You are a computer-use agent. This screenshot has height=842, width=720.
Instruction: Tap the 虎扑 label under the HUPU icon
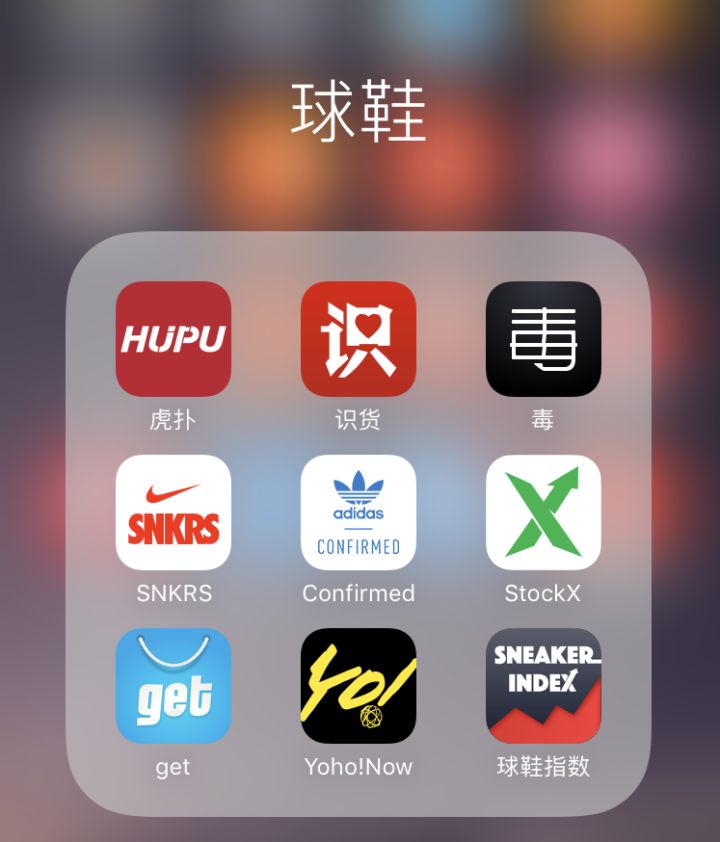pos(173,420)
